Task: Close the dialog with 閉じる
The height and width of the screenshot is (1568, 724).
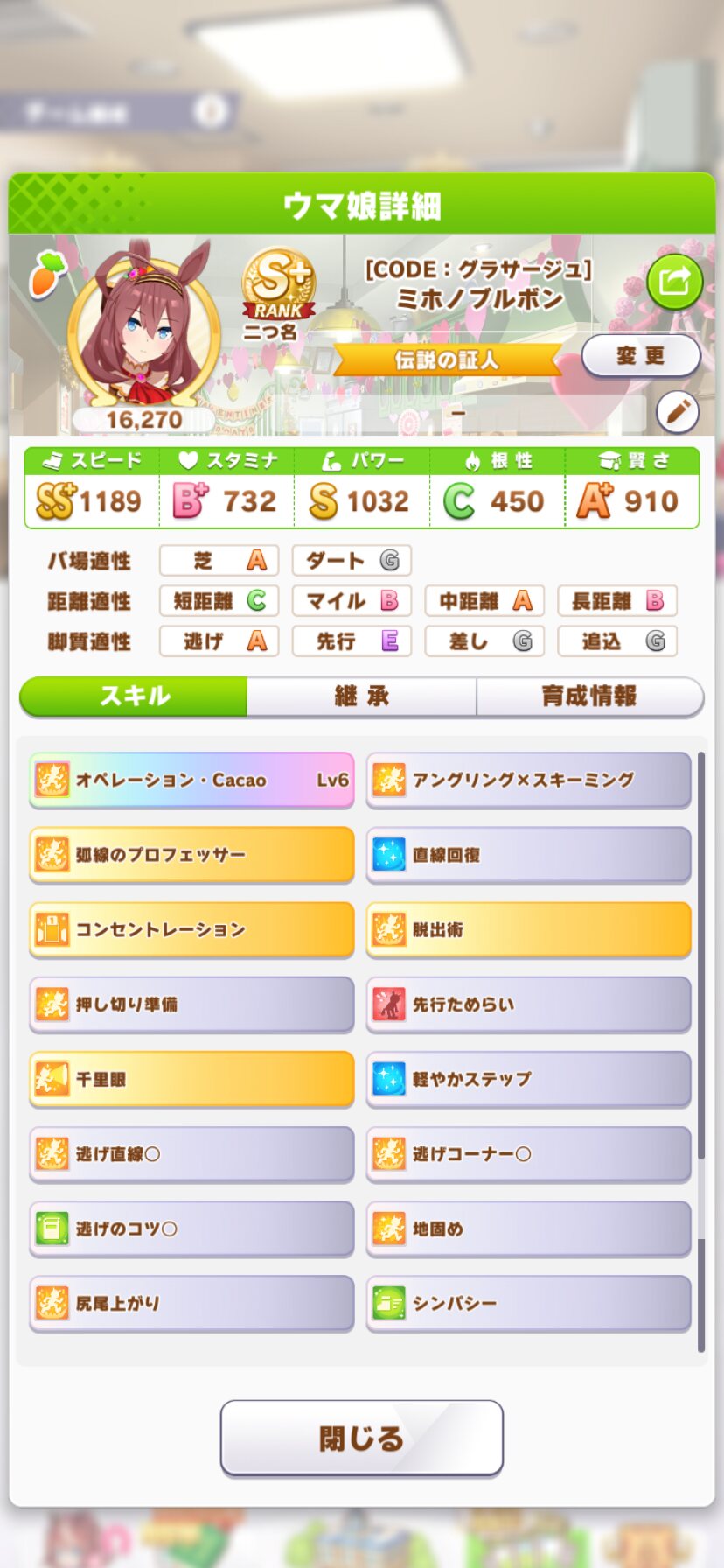Action: (x=361, y=1438)
